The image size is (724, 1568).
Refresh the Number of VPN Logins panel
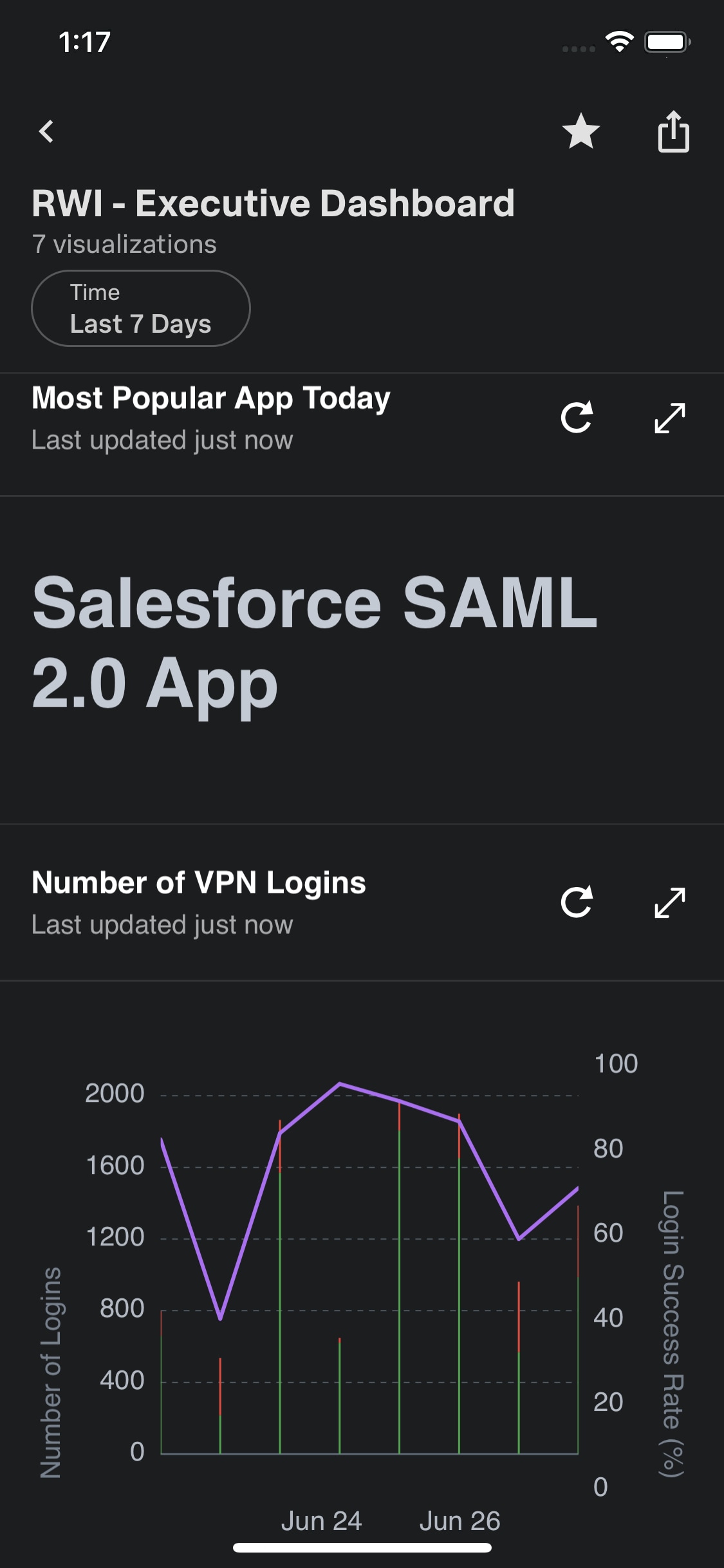(577, 902)
